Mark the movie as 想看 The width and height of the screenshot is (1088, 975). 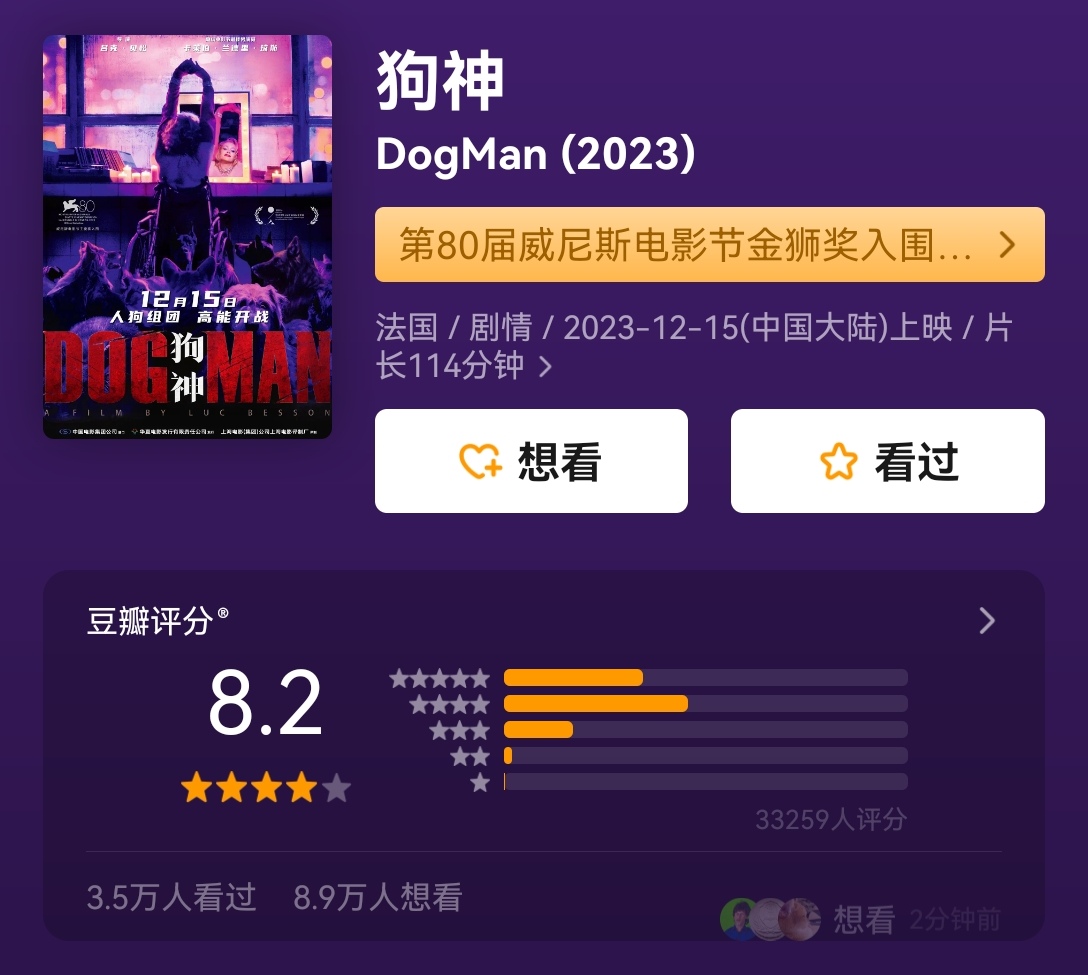tap(531, 461)
